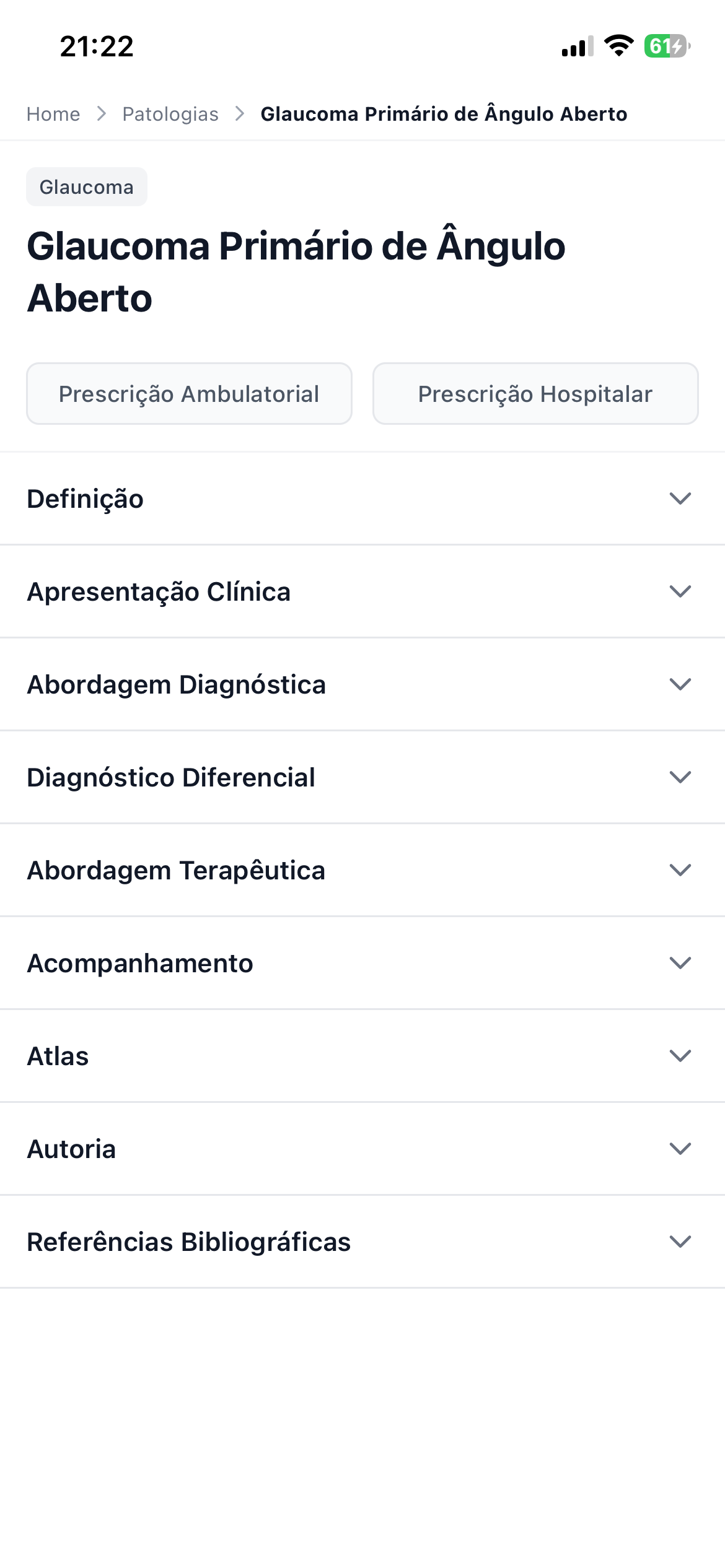Click the Wi-Fi status icon
This screenshot has width=725, height=1568.
(617, 46)
